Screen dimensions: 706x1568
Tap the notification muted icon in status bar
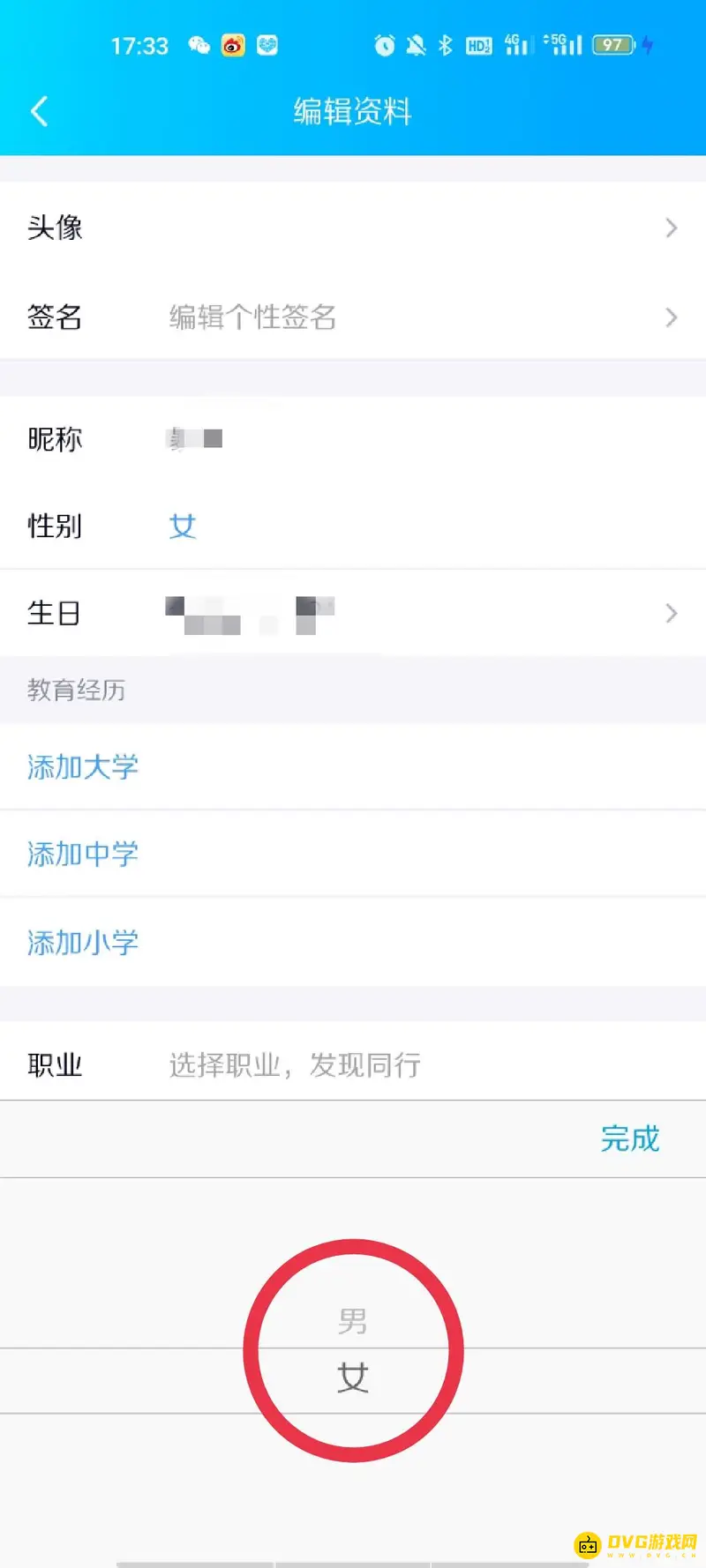(x=417, y=45)
